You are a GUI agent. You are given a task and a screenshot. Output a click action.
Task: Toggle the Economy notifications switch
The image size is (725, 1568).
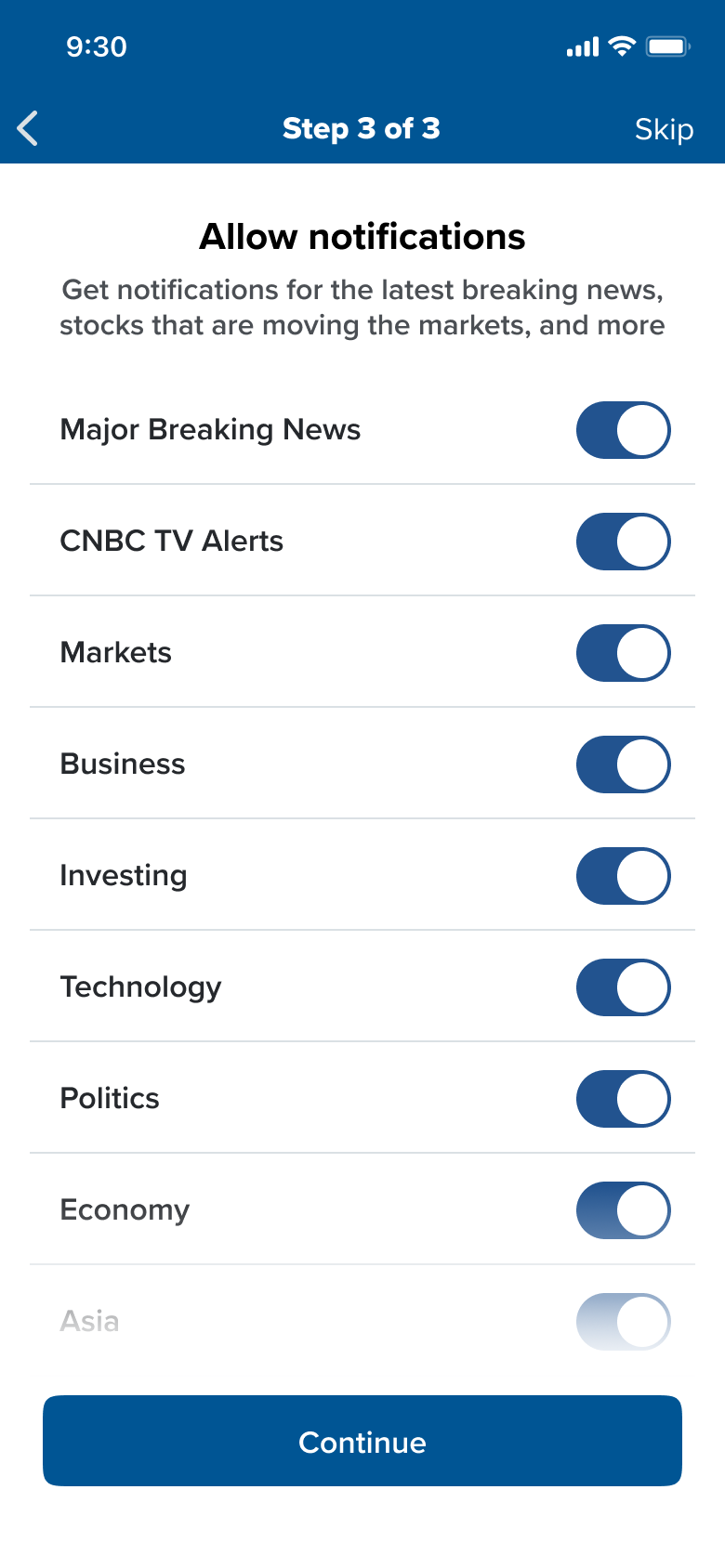point(623,1210)
